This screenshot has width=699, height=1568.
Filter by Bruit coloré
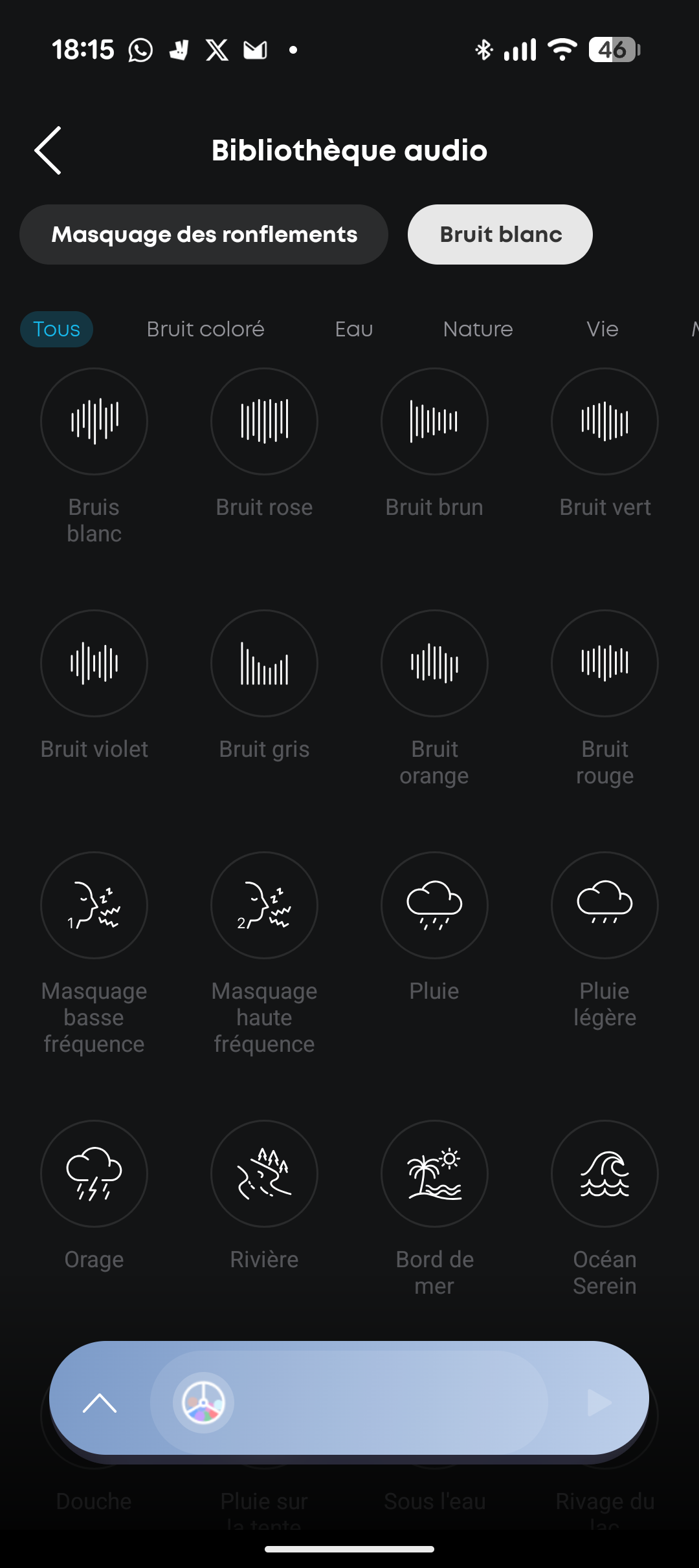point(205,329)
